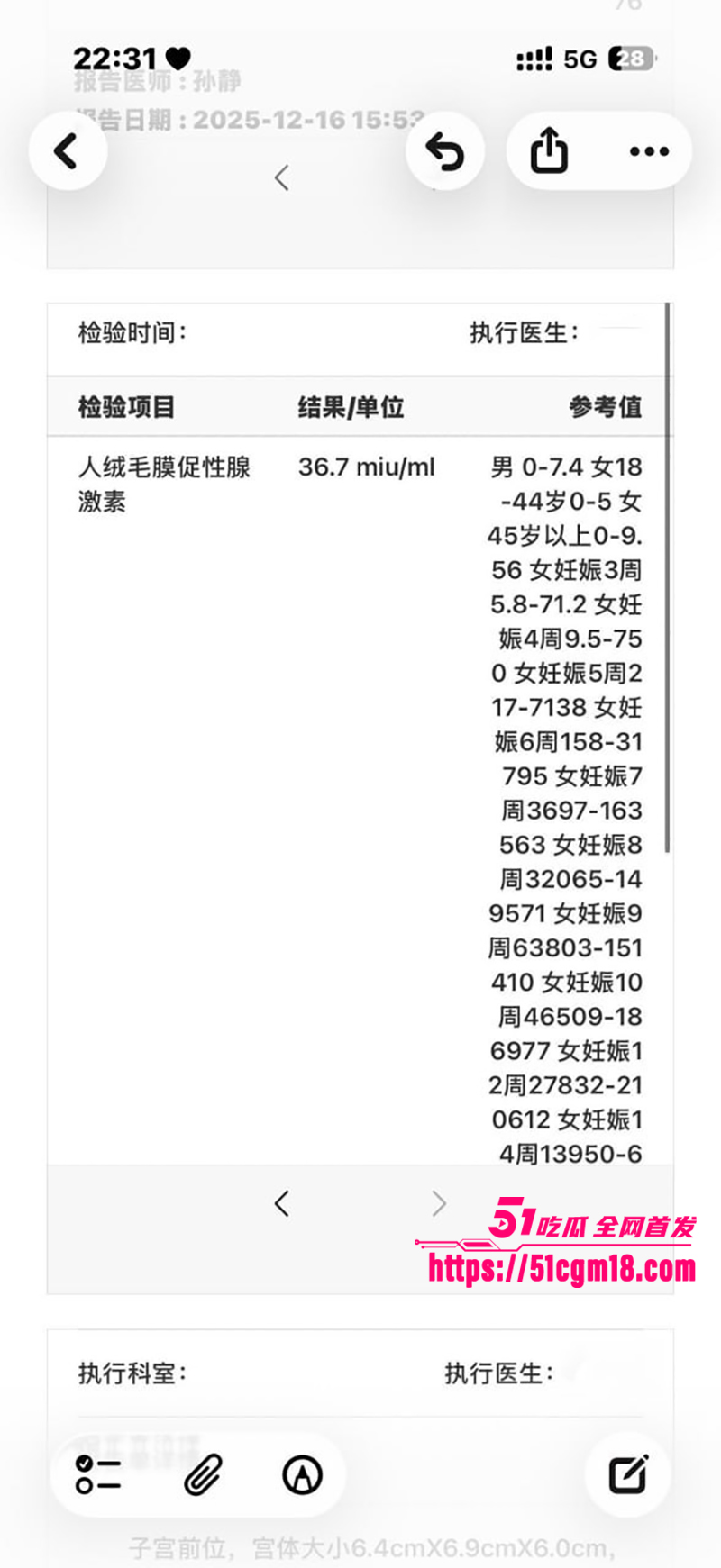Tap the 5G network indicator

click(x=582, y=57)
